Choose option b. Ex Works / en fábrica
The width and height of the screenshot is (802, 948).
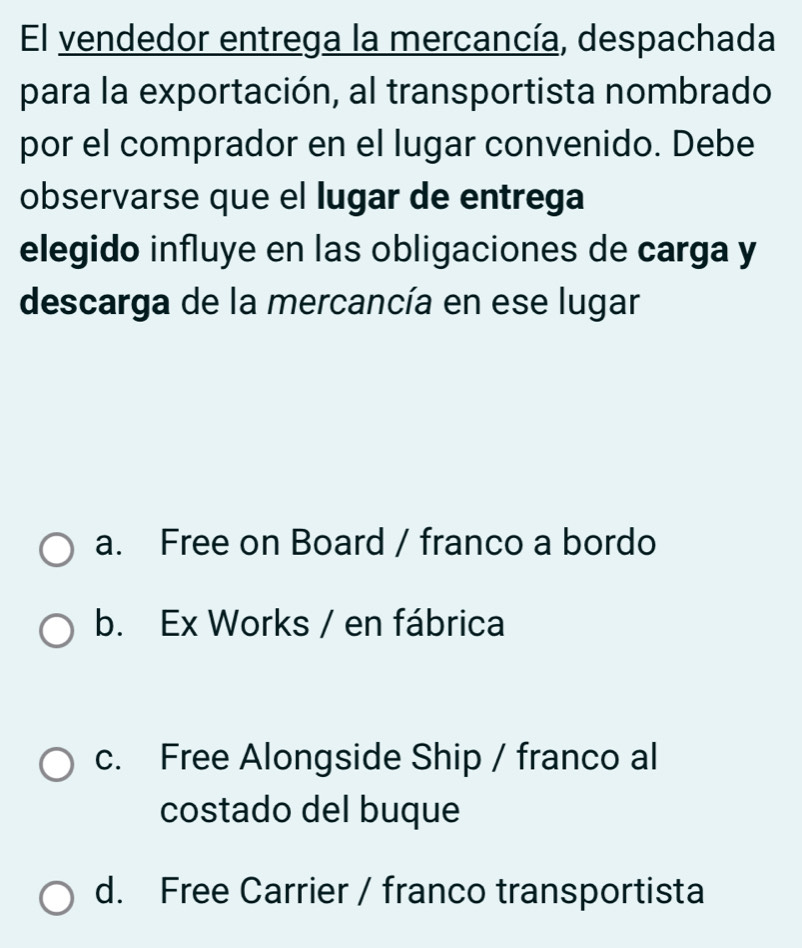click(x=57, y=632)
